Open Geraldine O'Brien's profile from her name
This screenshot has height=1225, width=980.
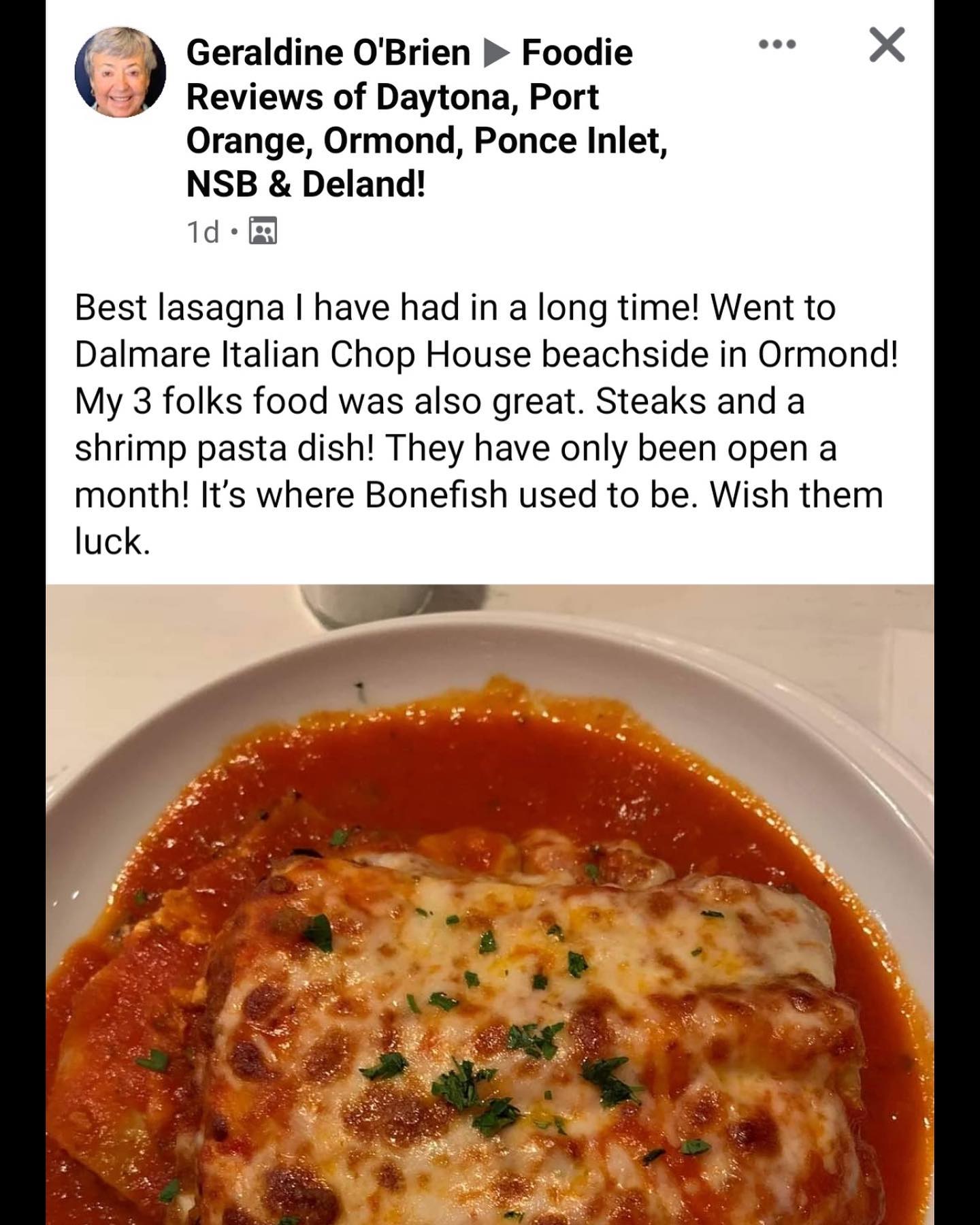[x=328, y=53]
